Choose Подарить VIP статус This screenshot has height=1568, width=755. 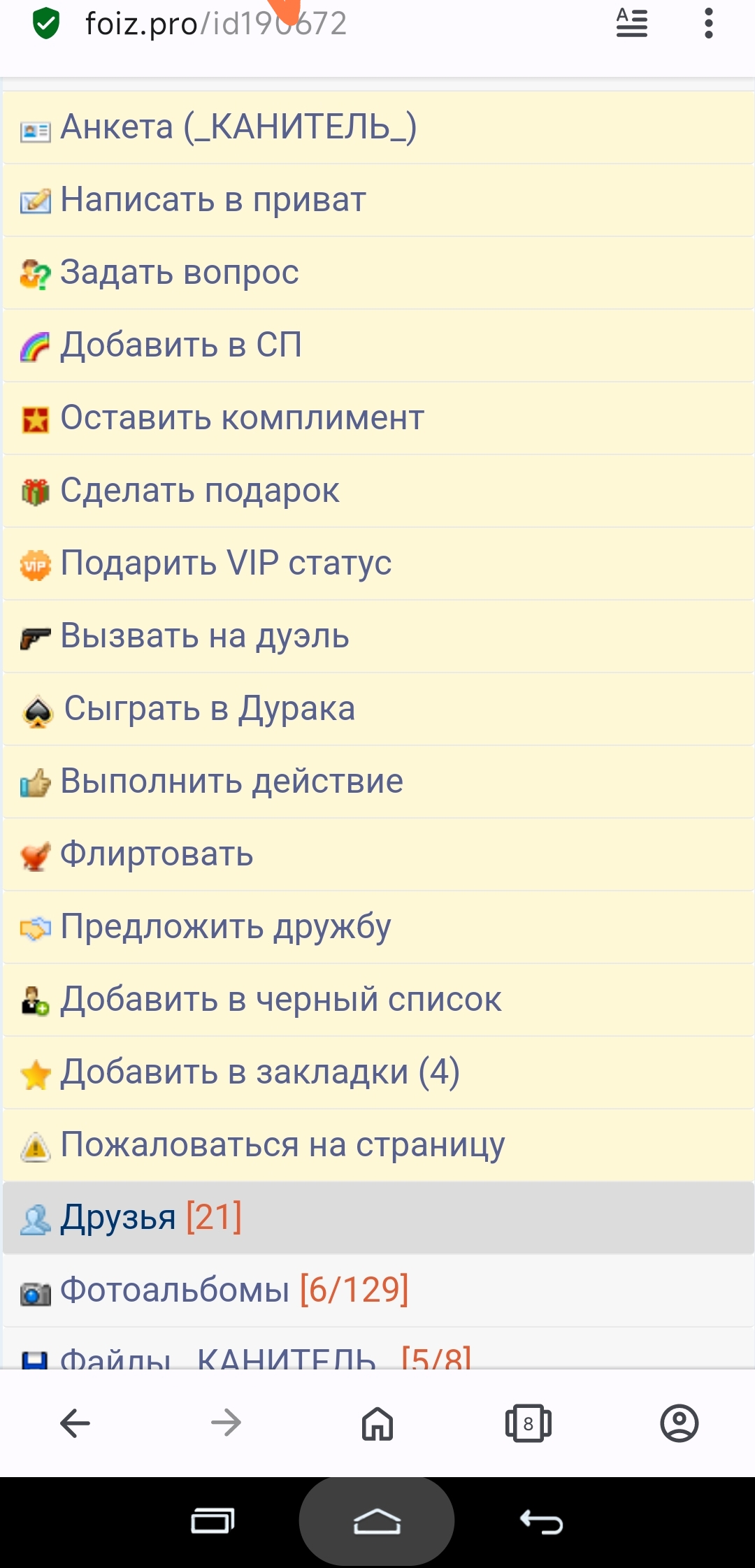point(225,563)
